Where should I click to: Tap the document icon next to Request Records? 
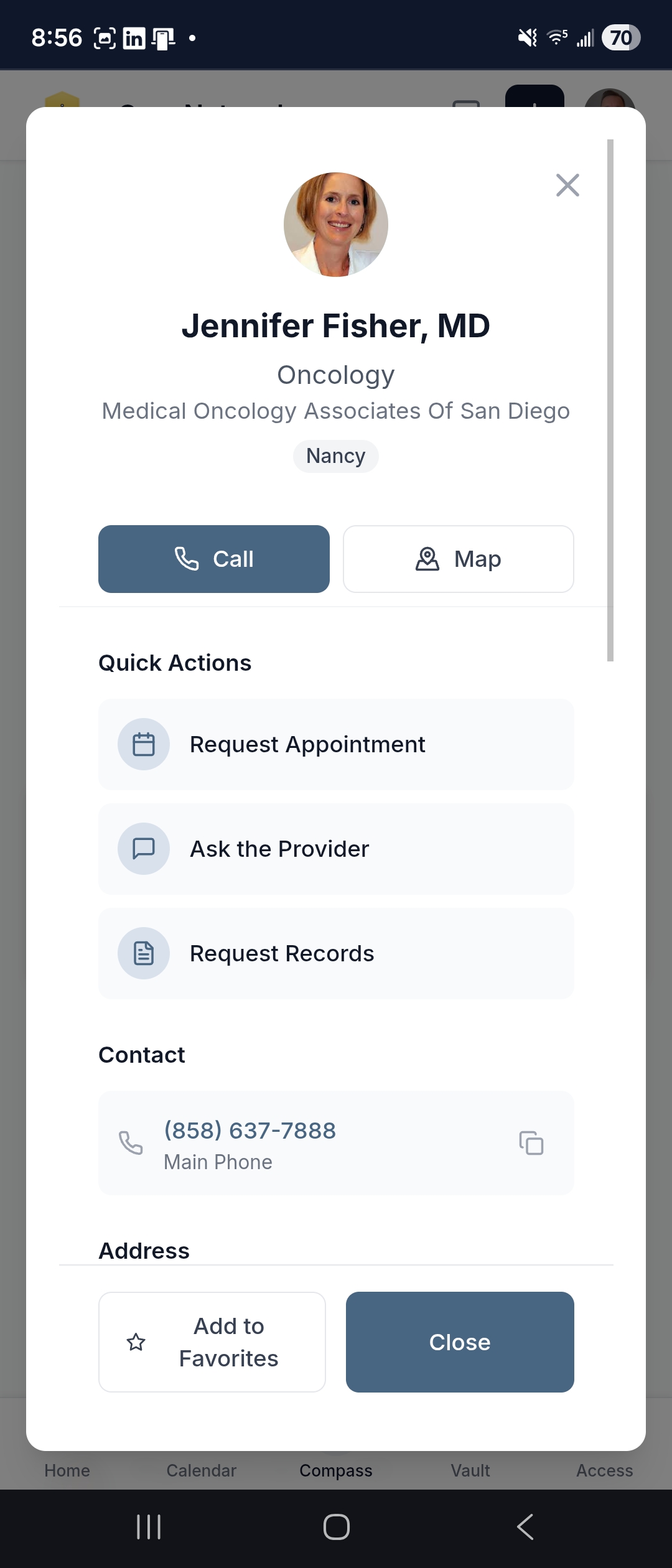coord(144,953)
